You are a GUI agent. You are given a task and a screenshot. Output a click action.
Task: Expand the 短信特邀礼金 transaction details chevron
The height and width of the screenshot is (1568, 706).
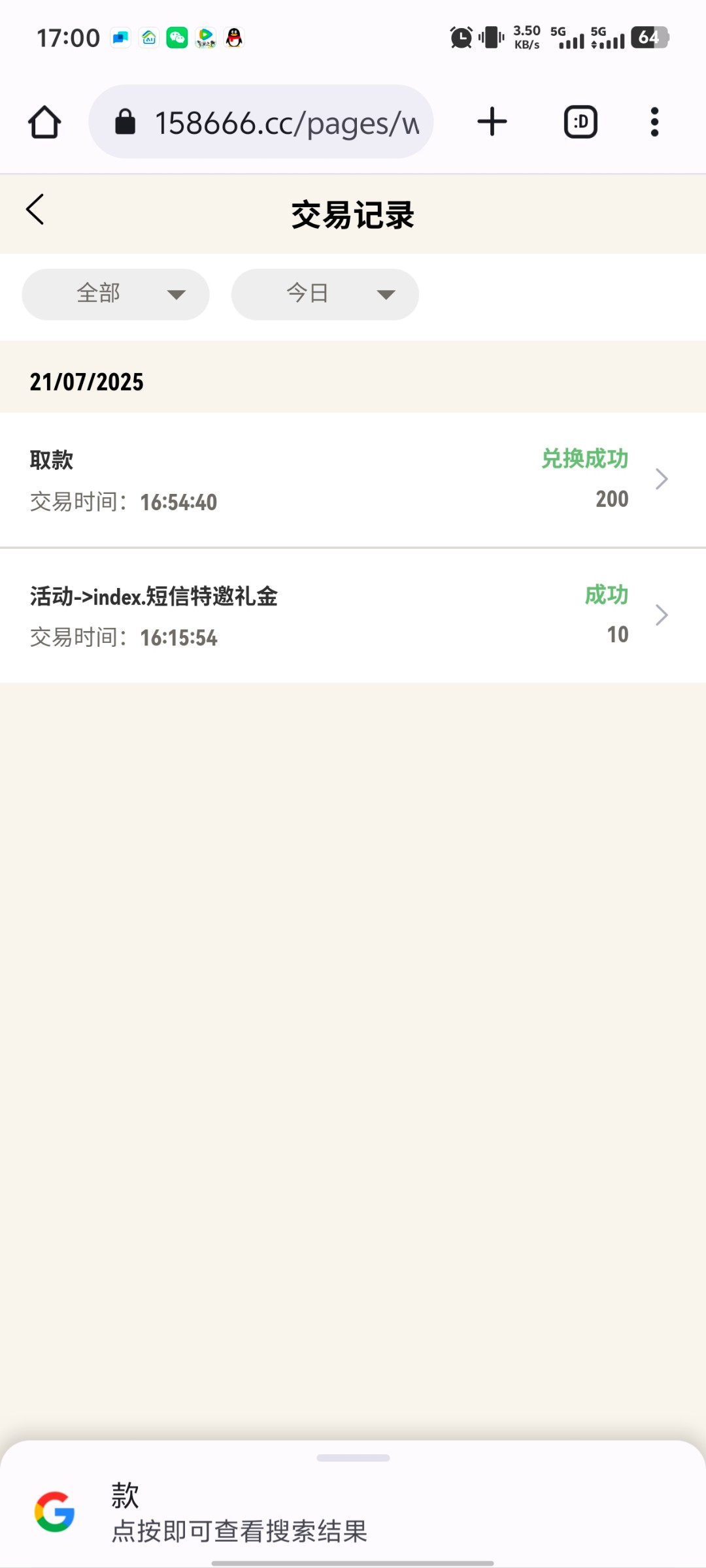click(662, 615)
